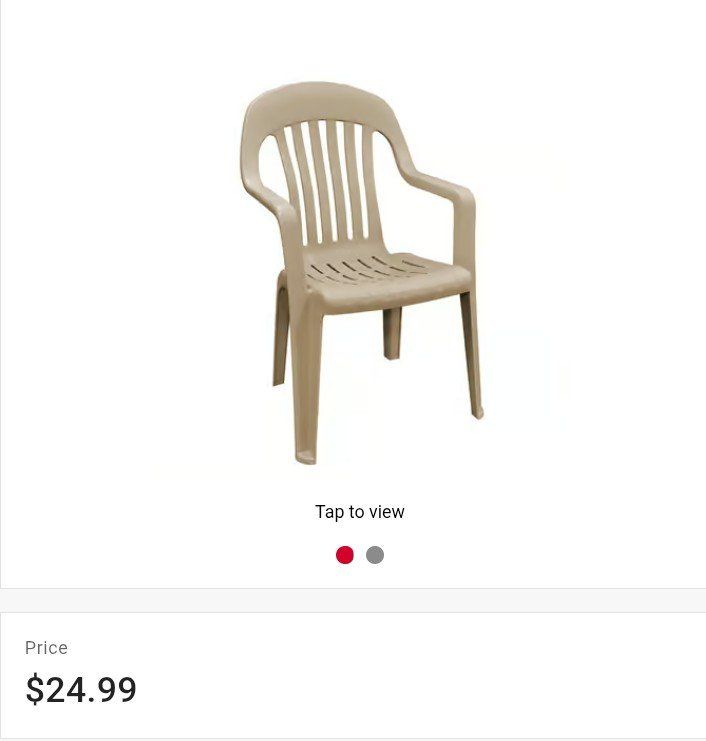Select the red page indicator dot
Image resolution: width=706 pixels, height=741 pixels.
345,555
